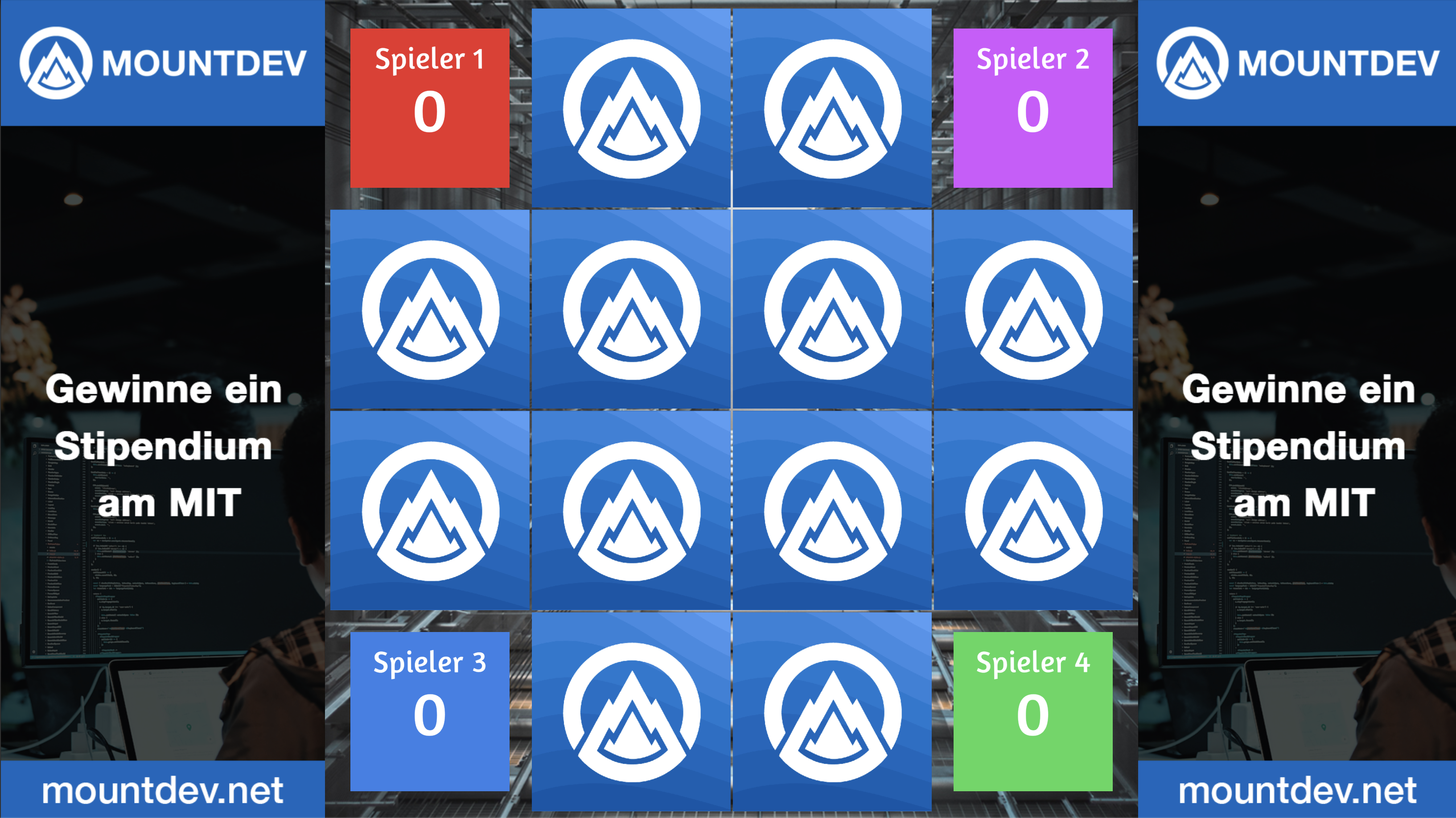Screen dimensions: 1456x818
Task: Flip the card right beside Spieler 3's score
Action: click(x=631, y=712)
